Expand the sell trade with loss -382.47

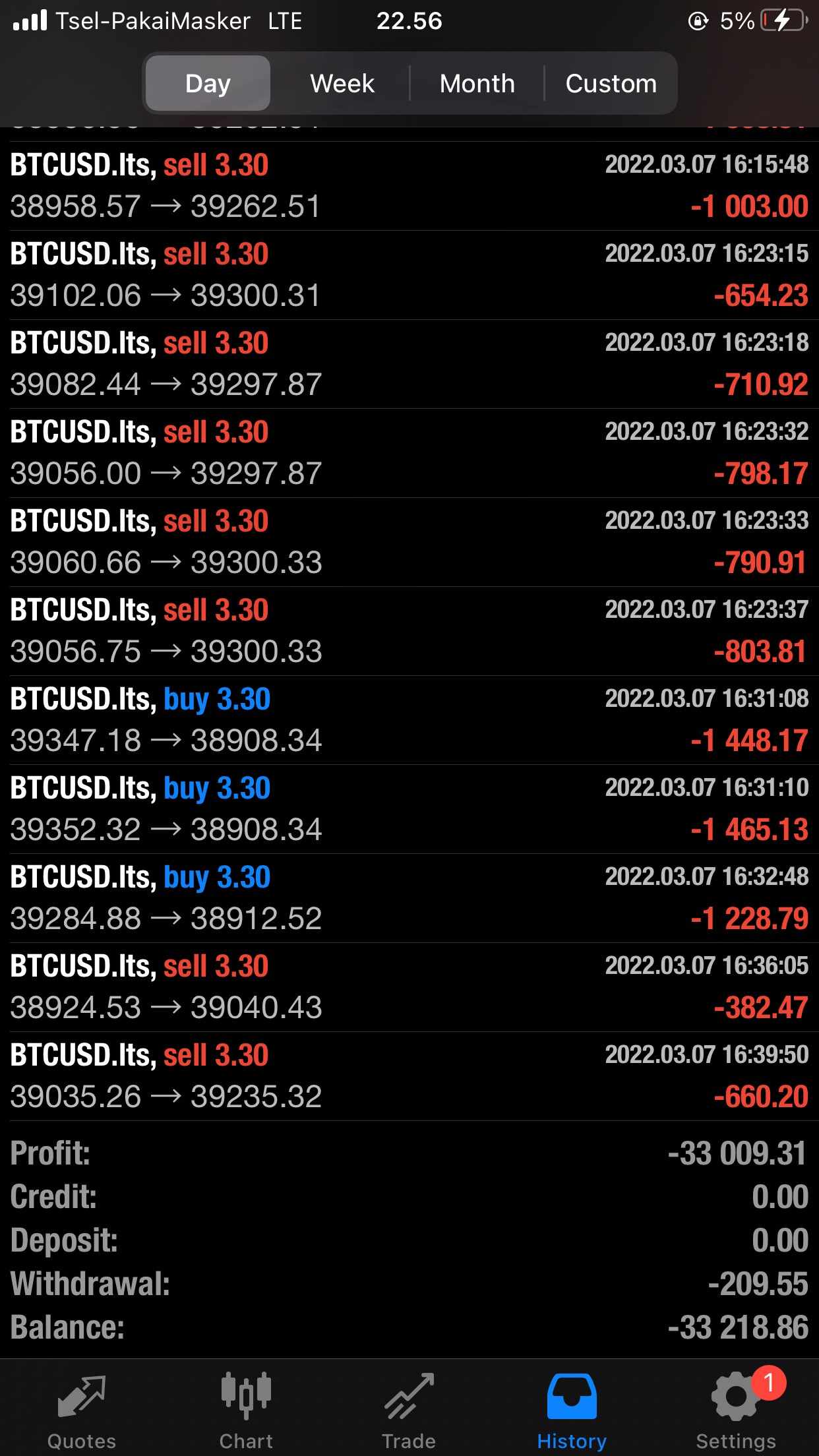coord(409,987)
